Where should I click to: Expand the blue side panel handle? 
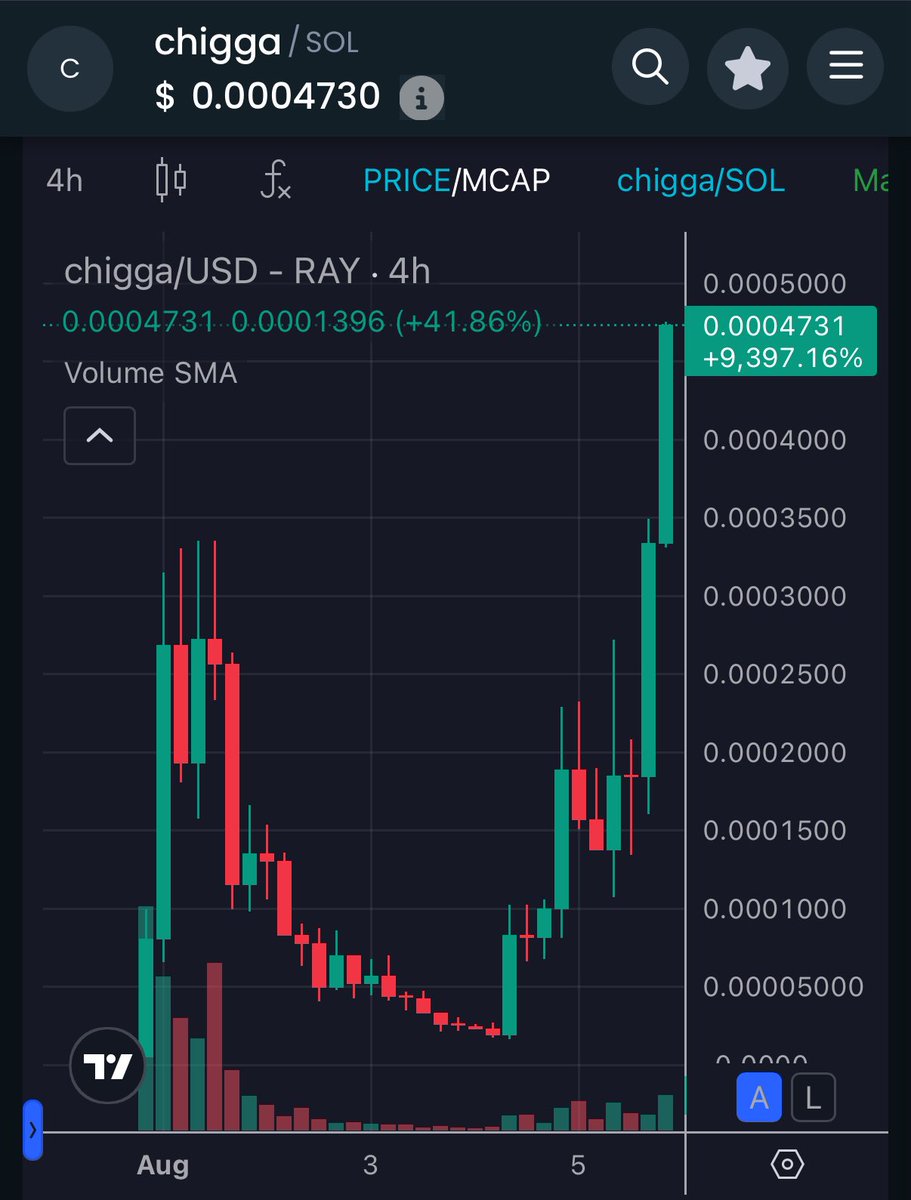coord(33,1130)
